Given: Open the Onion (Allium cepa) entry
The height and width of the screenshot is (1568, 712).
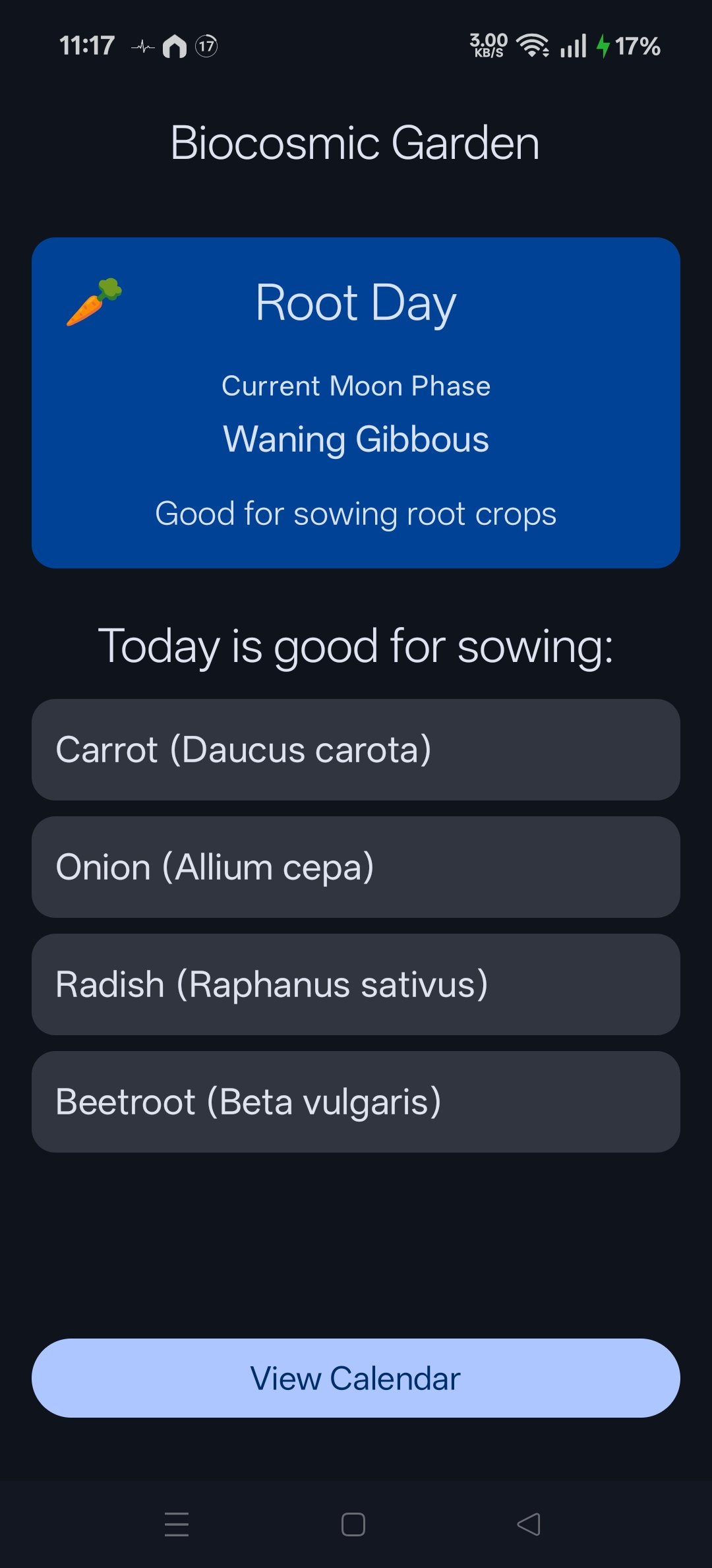Looking at the screenshot, I should tap(355, 867).
